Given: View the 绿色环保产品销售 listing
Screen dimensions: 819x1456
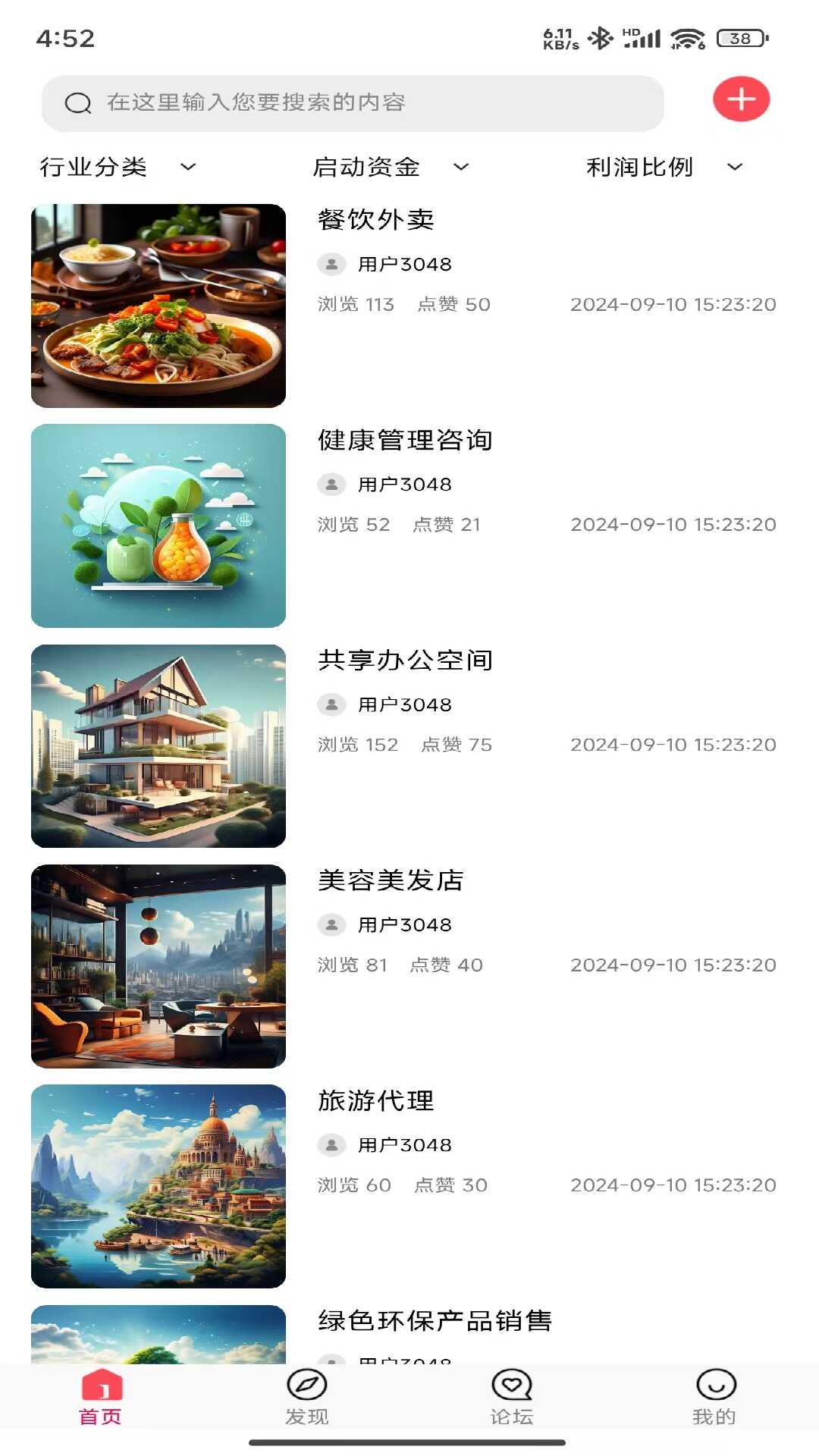Looking at the screenshot, I should point(435,1321).
